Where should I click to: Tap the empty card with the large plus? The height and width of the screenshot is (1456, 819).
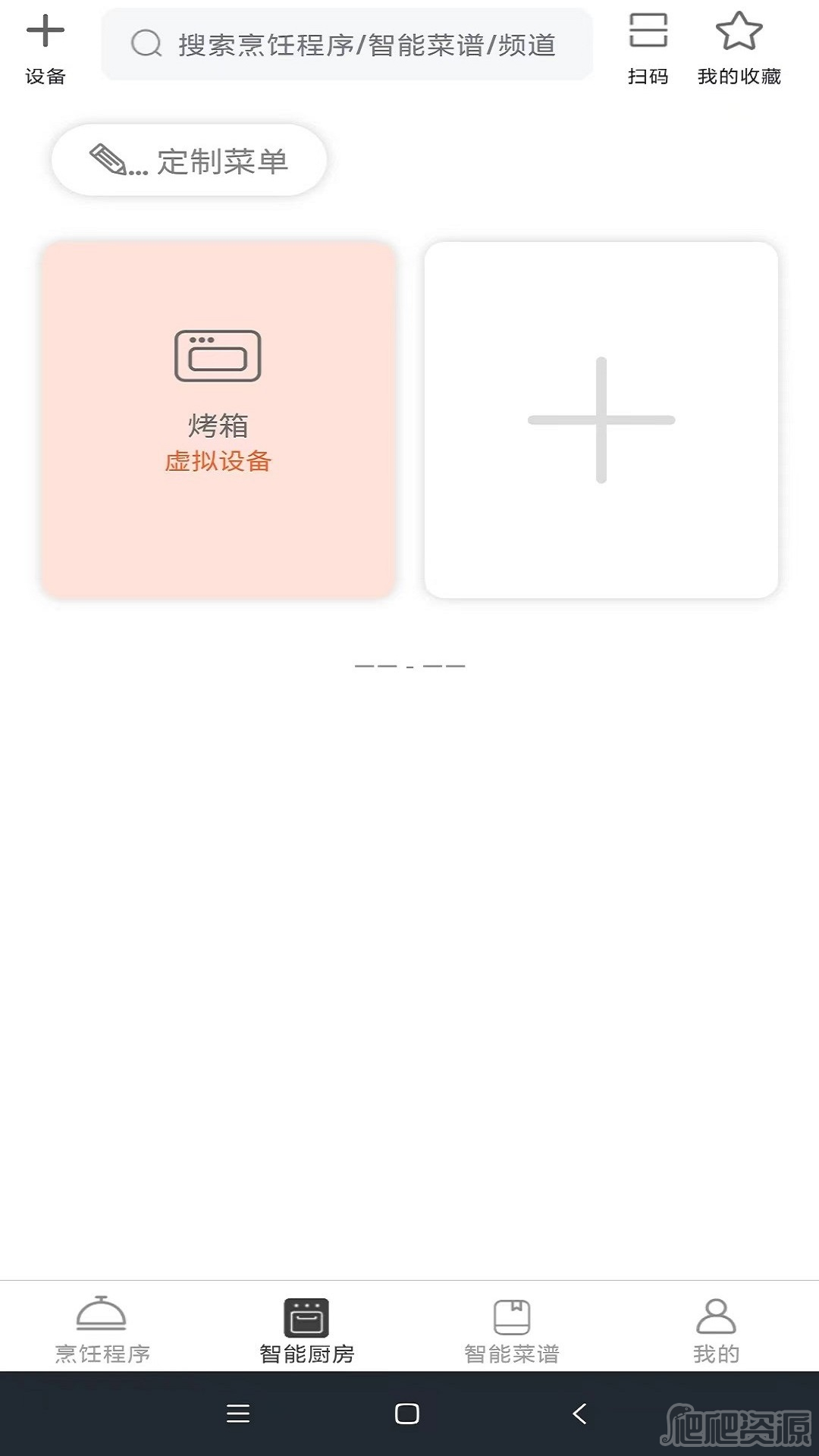point(601,420)
